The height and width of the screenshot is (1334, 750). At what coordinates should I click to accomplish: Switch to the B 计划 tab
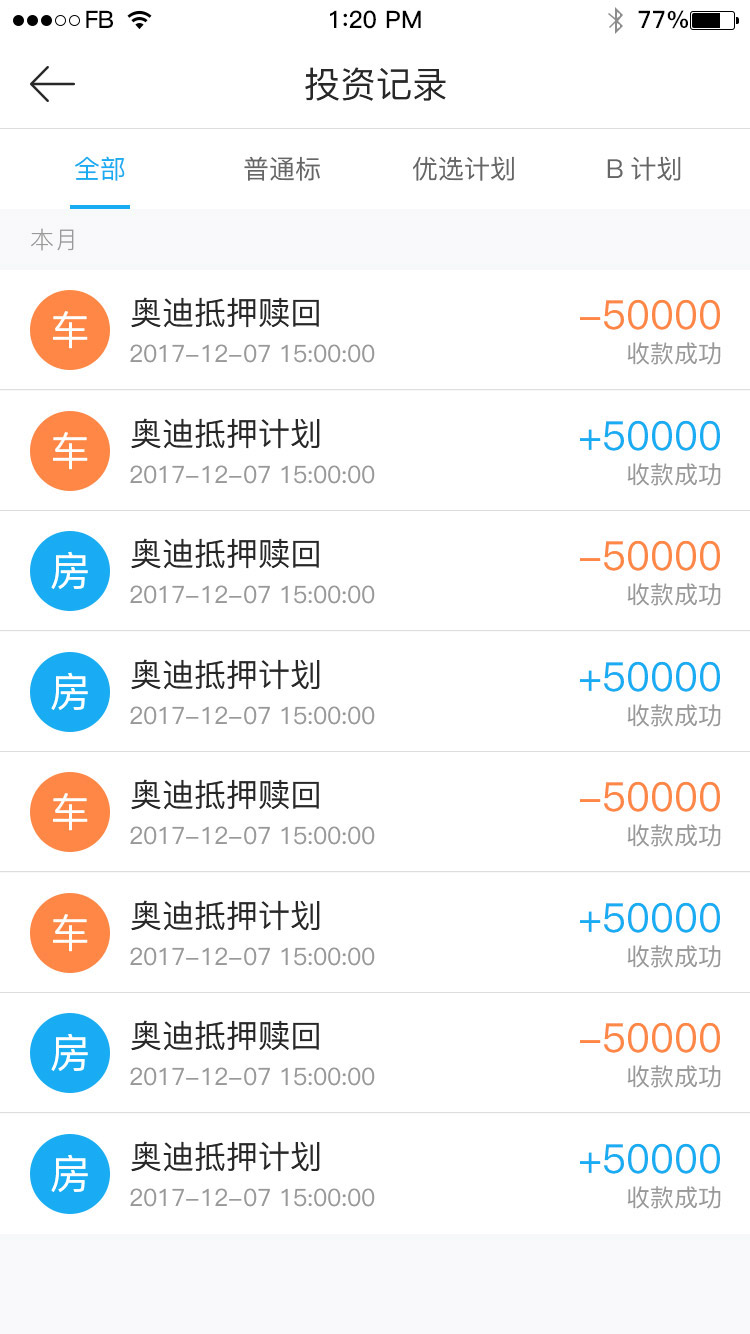pyautogui.click(x=644, y=169)
